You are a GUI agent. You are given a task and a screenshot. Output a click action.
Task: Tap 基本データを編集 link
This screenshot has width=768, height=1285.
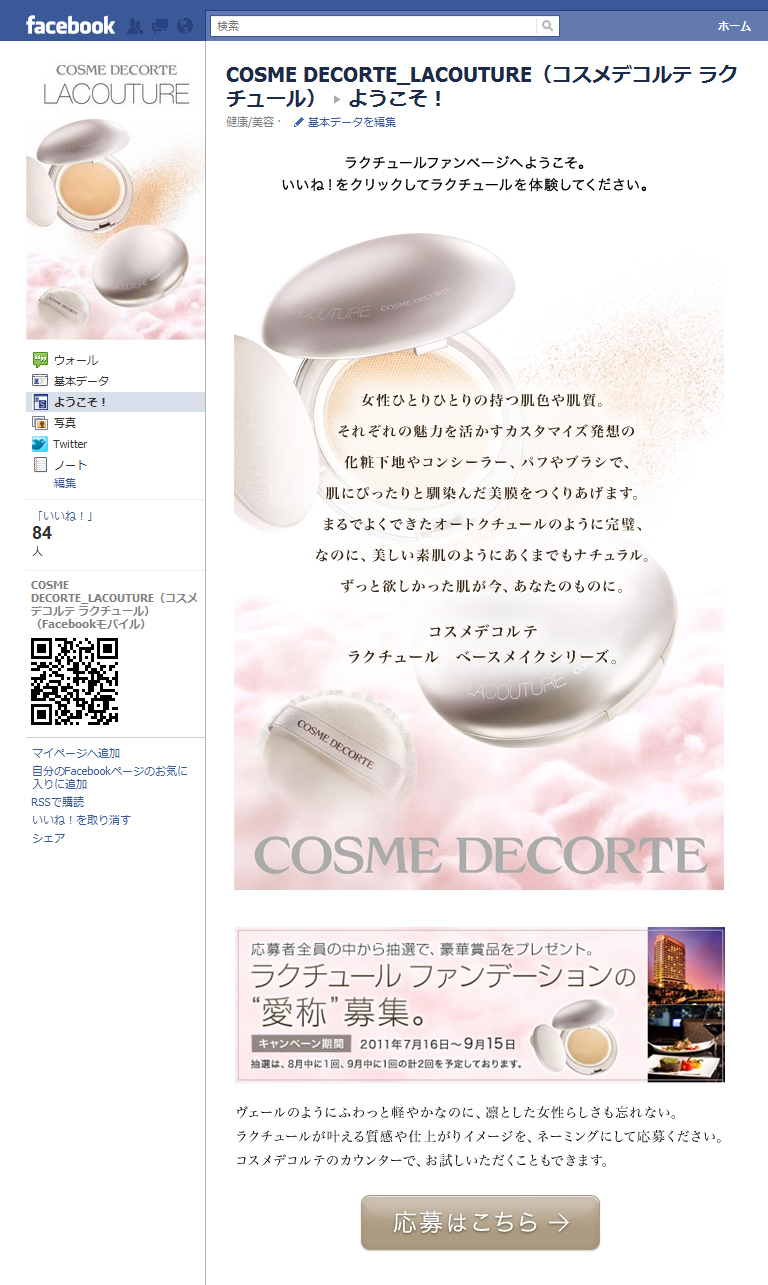[345, 122]
